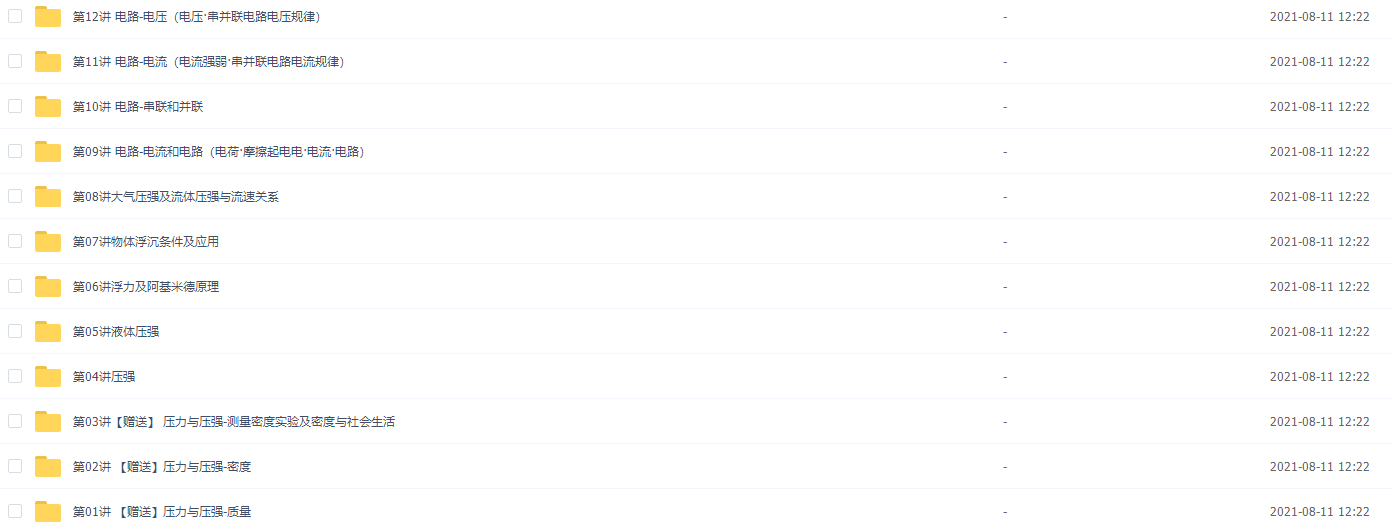1392x529 pixels.
Task: Open folder 第07讲物体浮沉条件及应用
Action: pyautogui.click(x=146, y=242)
